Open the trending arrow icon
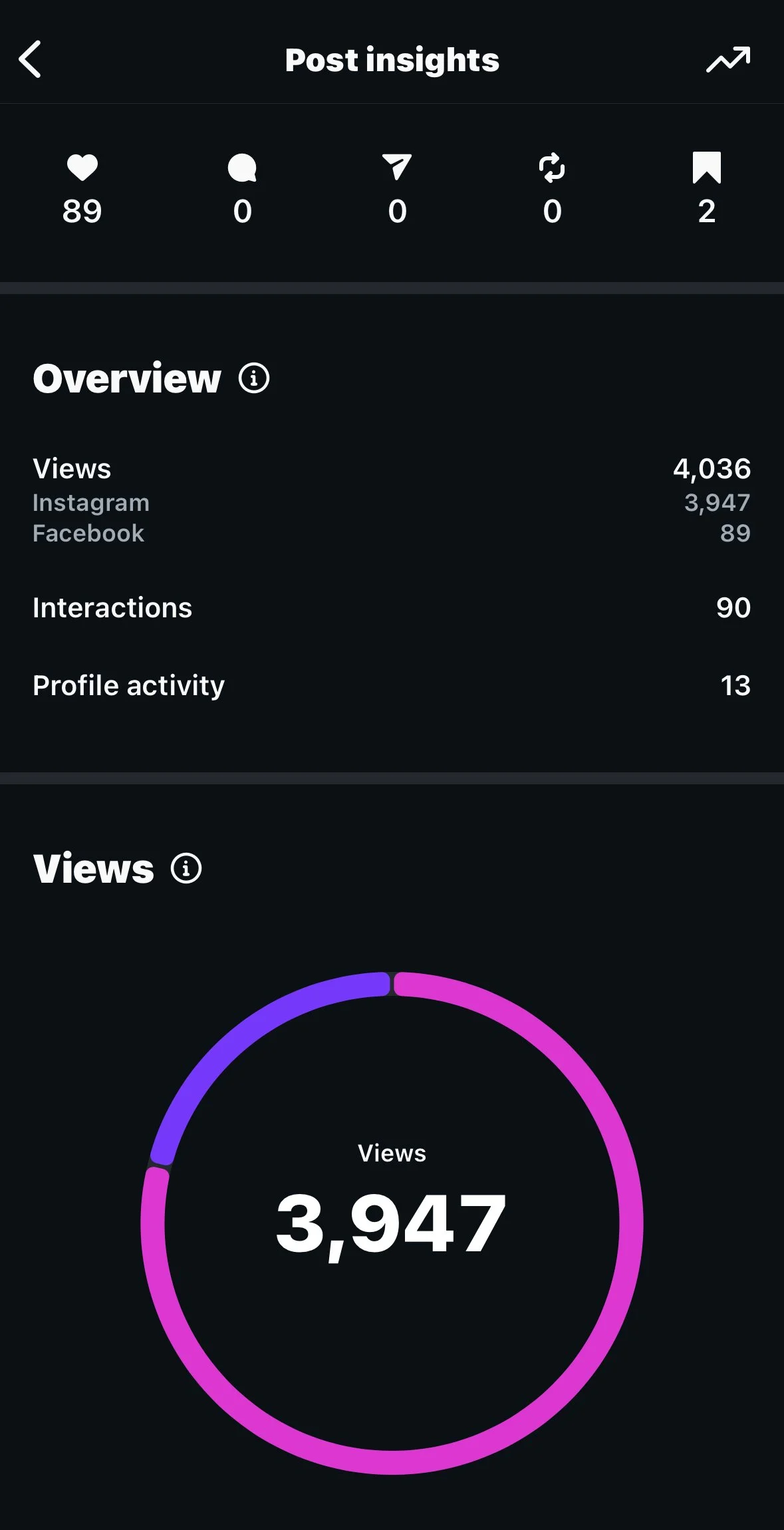This screenshot has height=1530, width=784. [728, 60]
